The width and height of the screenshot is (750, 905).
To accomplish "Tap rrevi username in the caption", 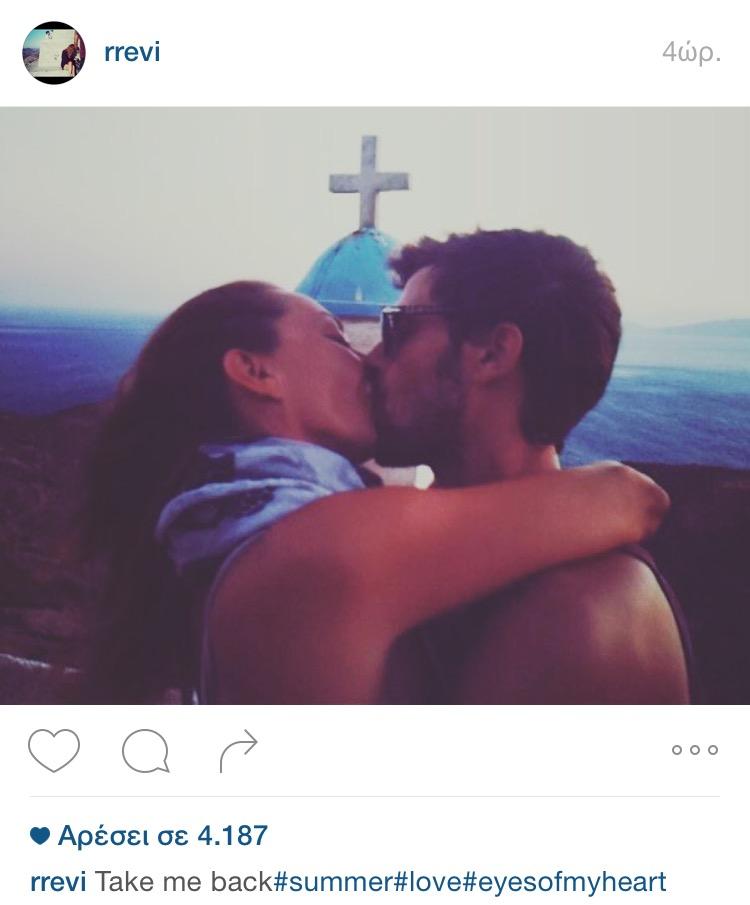I will 57,883.
